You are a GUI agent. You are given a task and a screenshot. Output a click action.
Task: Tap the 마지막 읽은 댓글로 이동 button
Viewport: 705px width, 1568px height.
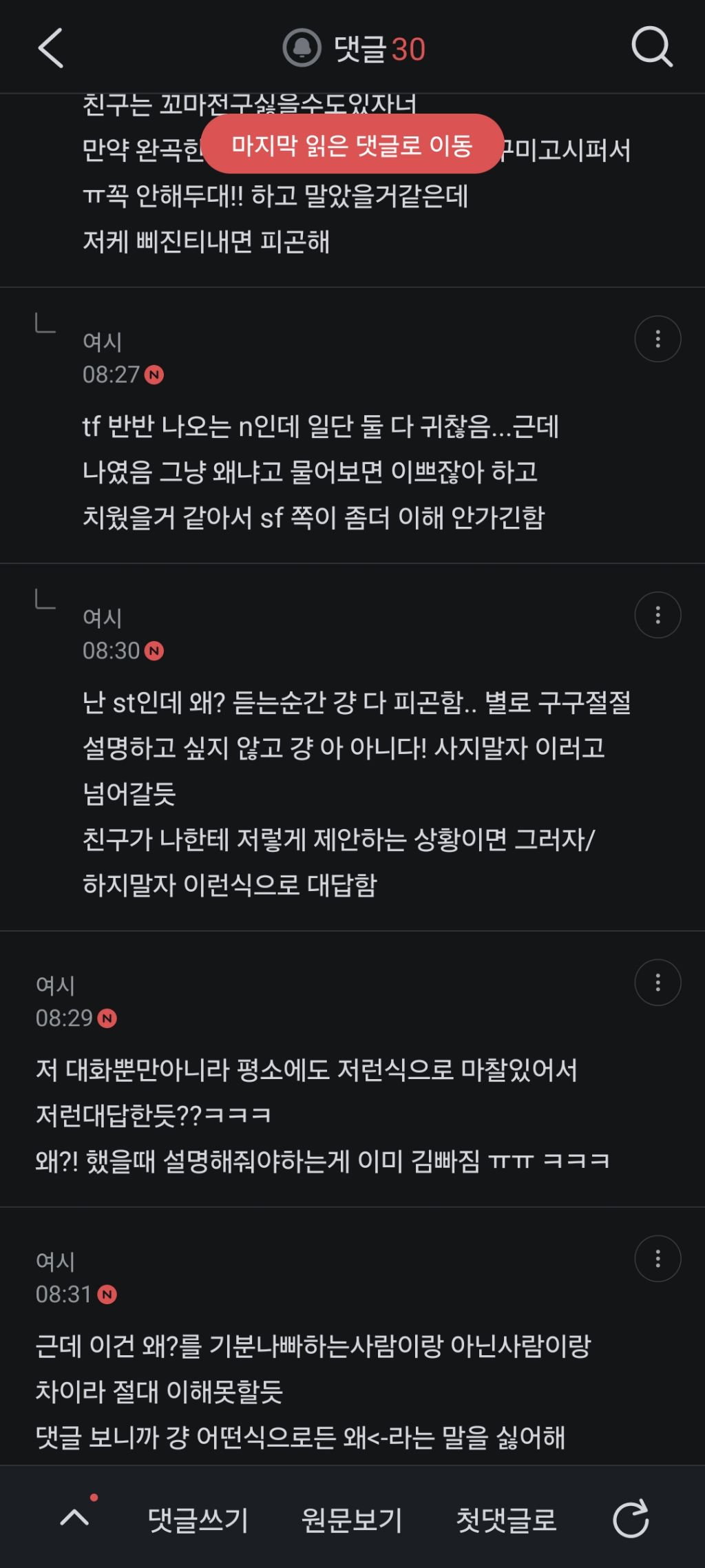352,147
